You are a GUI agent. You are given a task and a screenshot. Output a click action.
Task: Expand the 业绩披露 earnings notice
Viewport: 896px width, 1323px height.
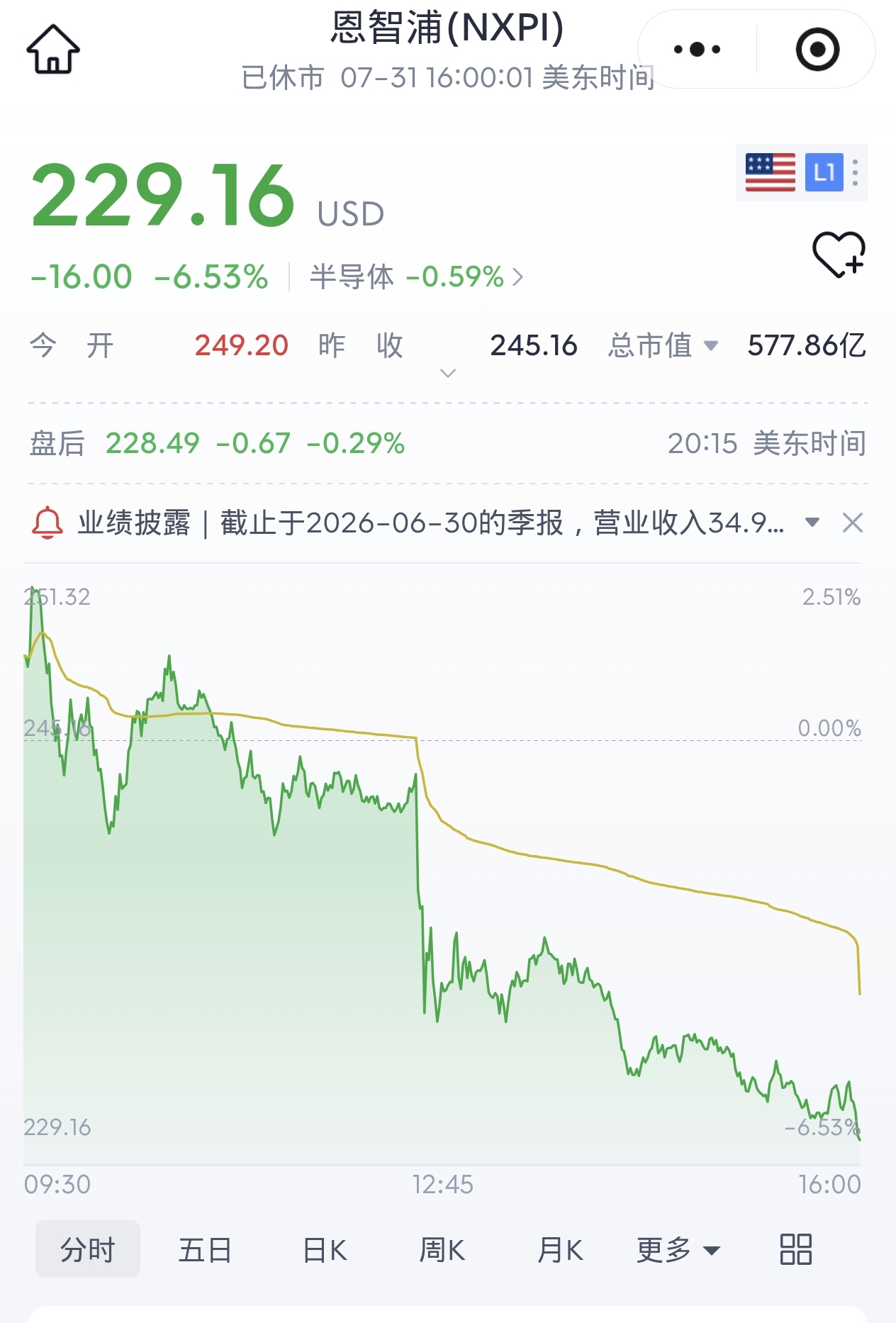tap(812, 523)
